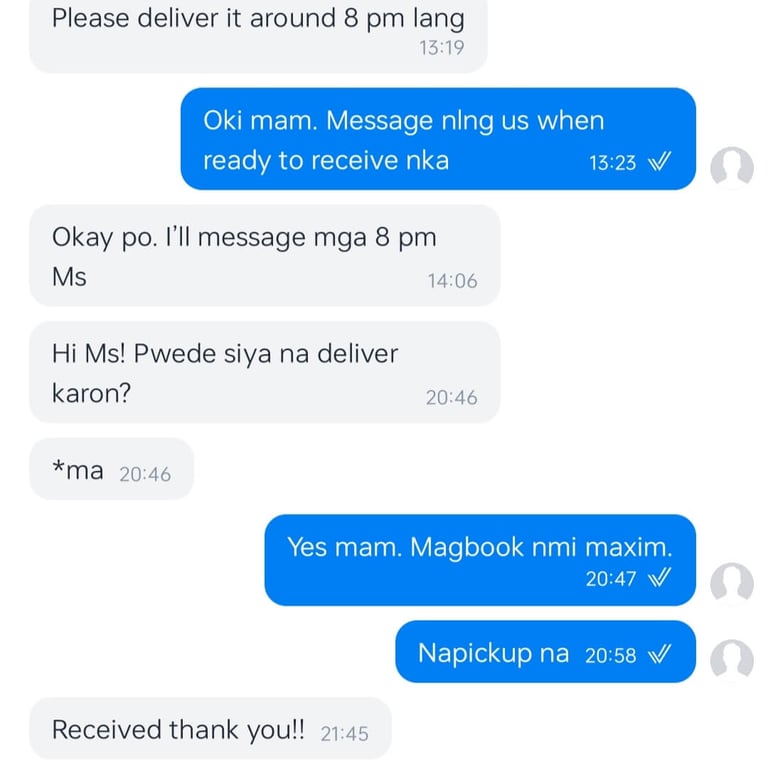Open the sender avatar beside "Oki mam" message
Screen dimensions: 768x768
[x=731, y=166]
